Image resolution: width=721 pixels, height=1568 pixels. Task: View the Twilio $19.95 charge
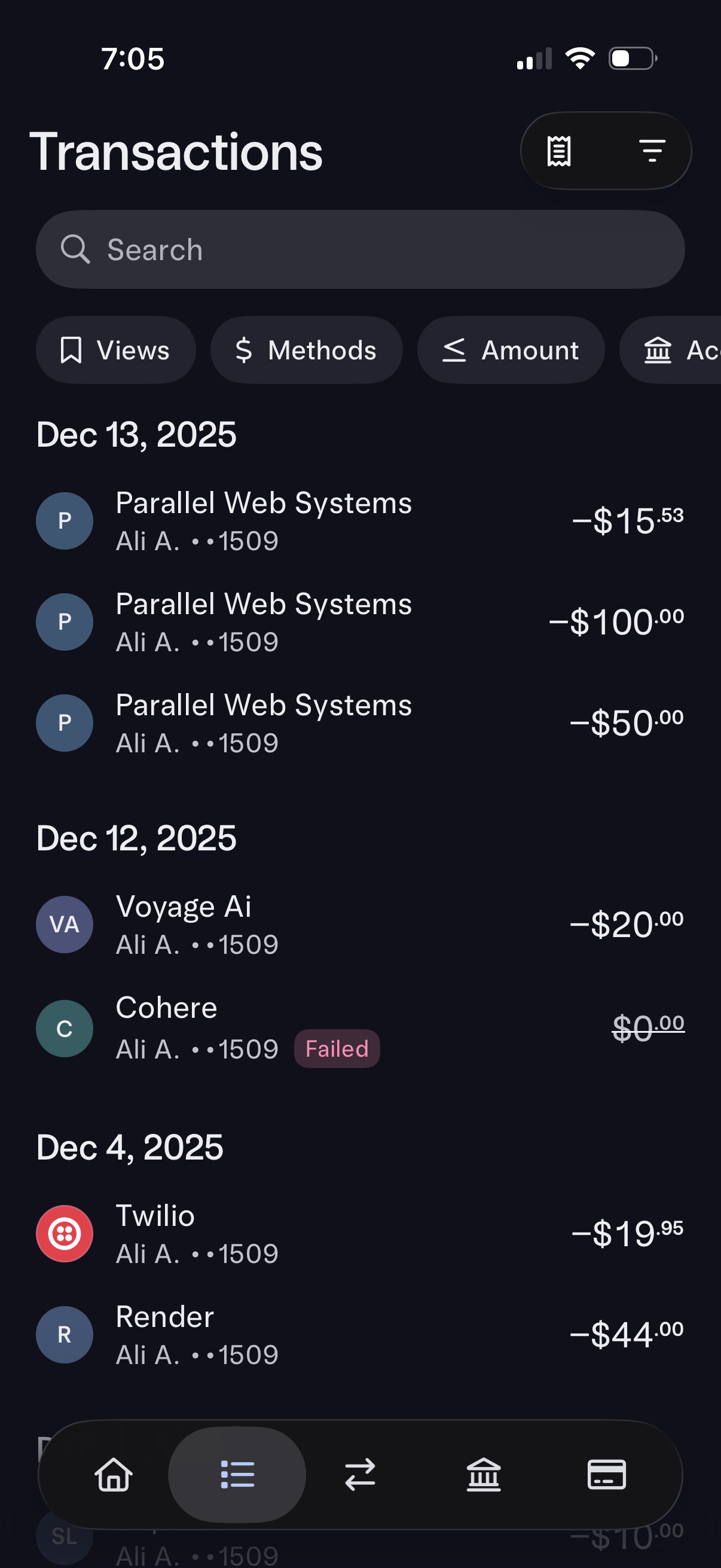[x=360, y=1234]
